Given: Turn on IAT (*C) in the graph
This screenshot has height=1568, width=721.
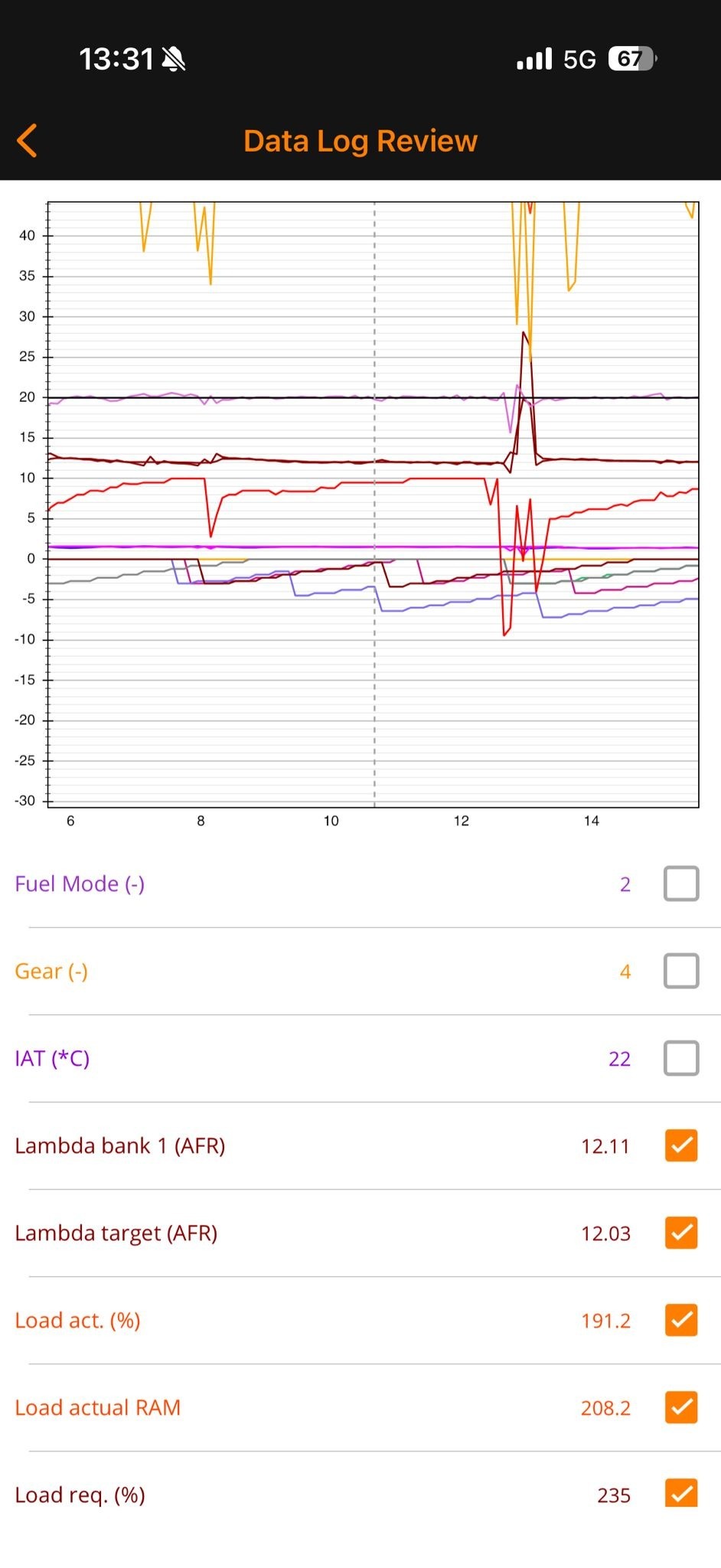Looking at the screenshot, I should point(681,1058).
